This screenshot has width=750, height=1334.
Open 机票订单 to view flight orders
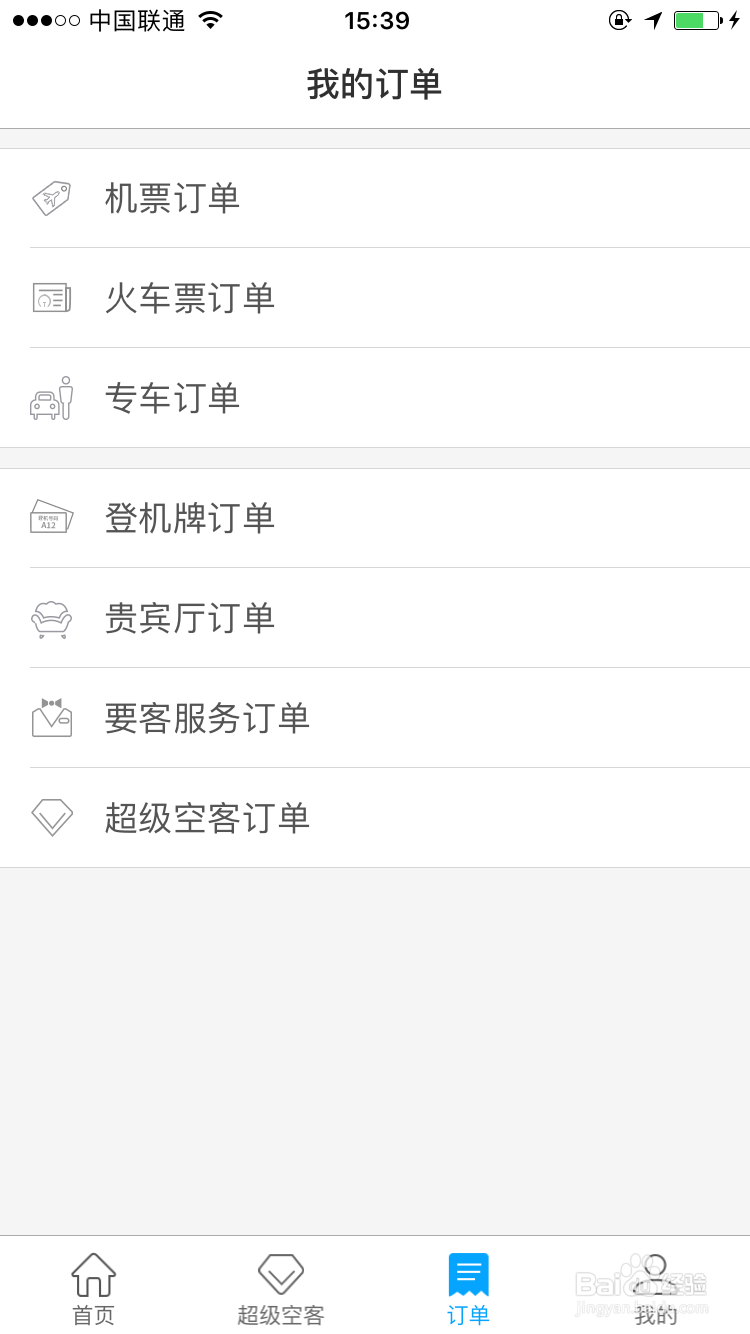tap(375, 198)
